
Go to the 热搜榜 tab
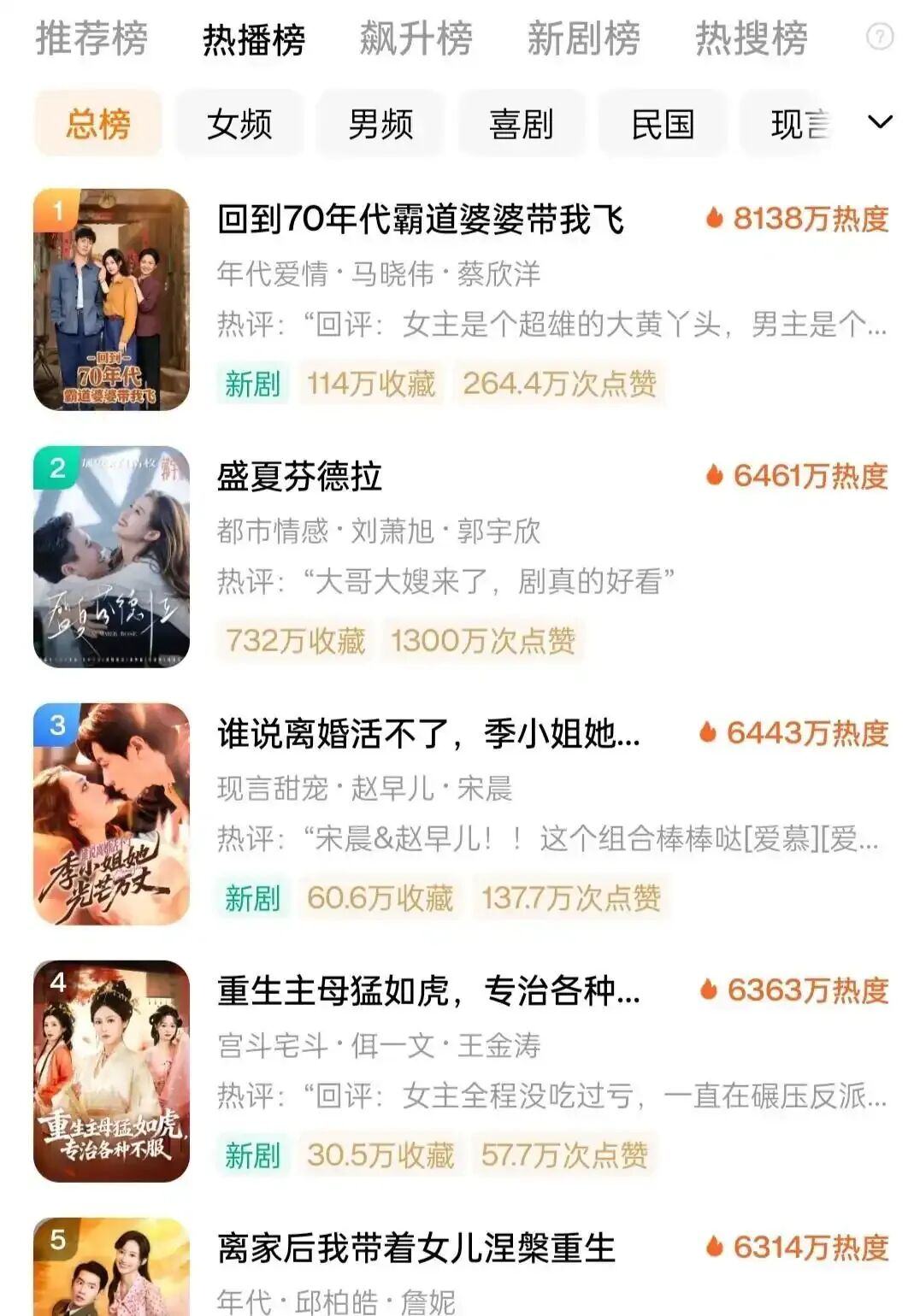pyautogui.click(x=751, y=38)
